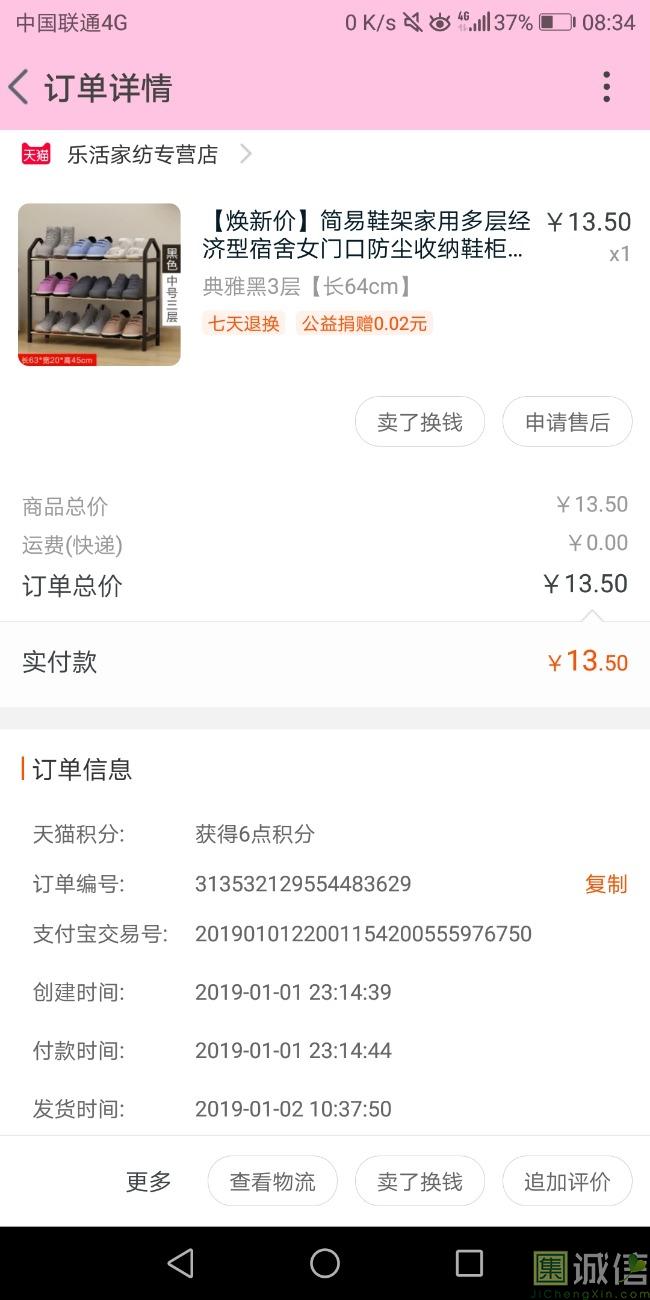Tap 申请售后 to request after-sales service

pyautogui.click(x=567, y=422)
